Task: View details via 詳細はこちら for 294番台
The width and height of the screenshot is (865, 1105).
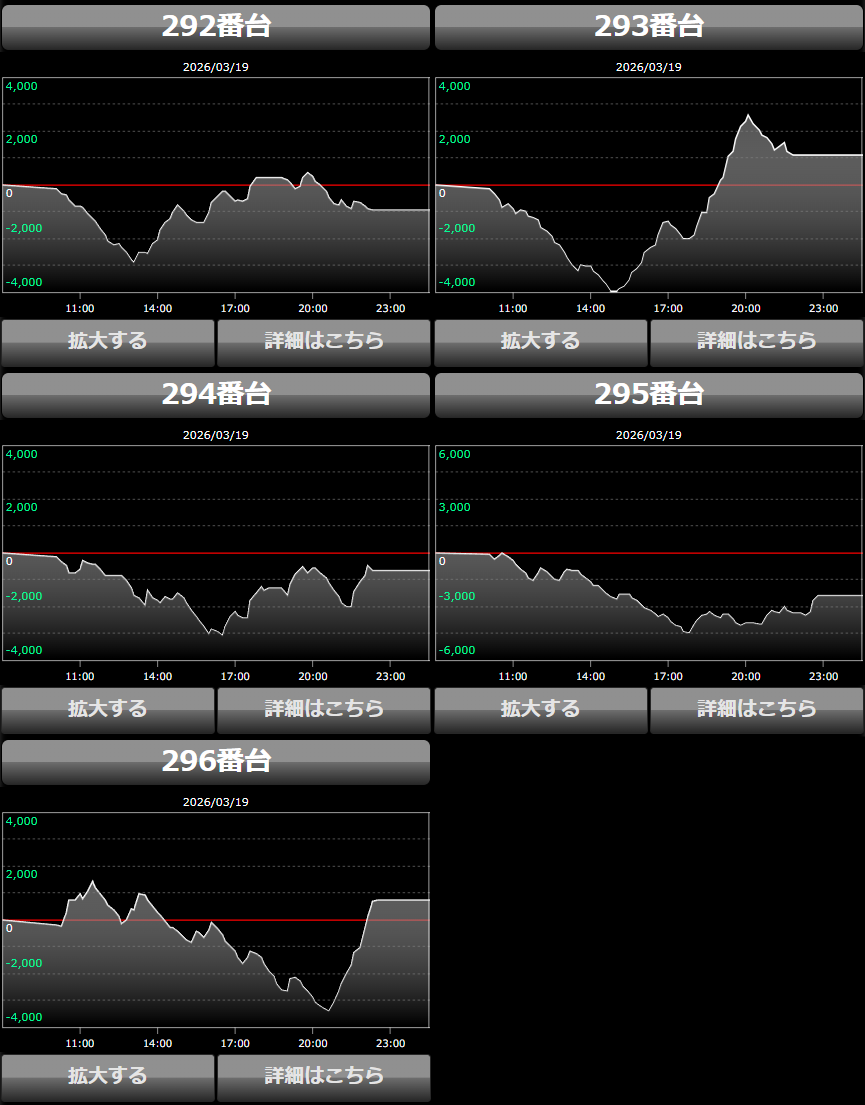Action: tap(324, 710)
